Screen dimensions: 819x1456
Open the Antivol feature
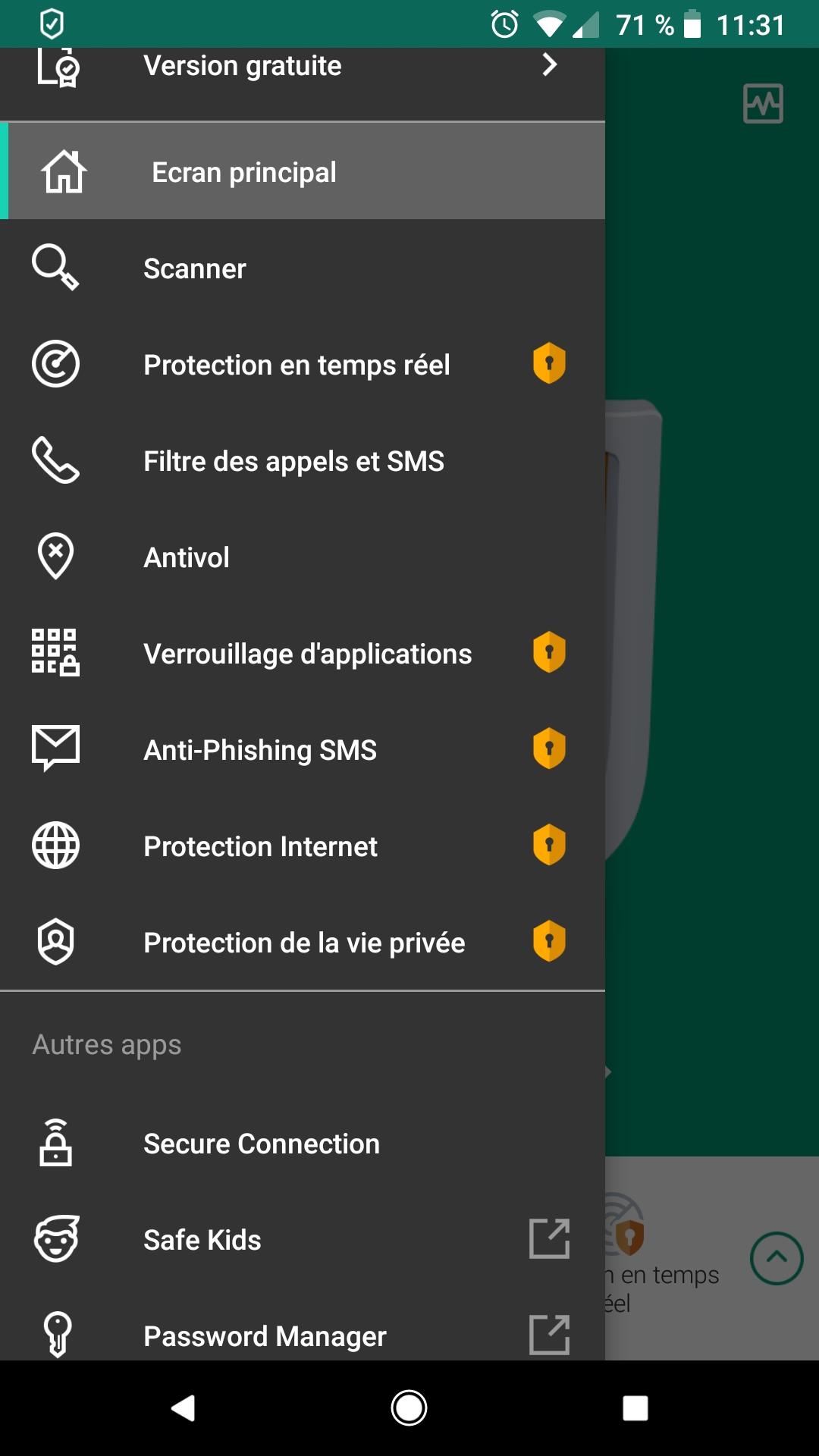coord(303,557)
